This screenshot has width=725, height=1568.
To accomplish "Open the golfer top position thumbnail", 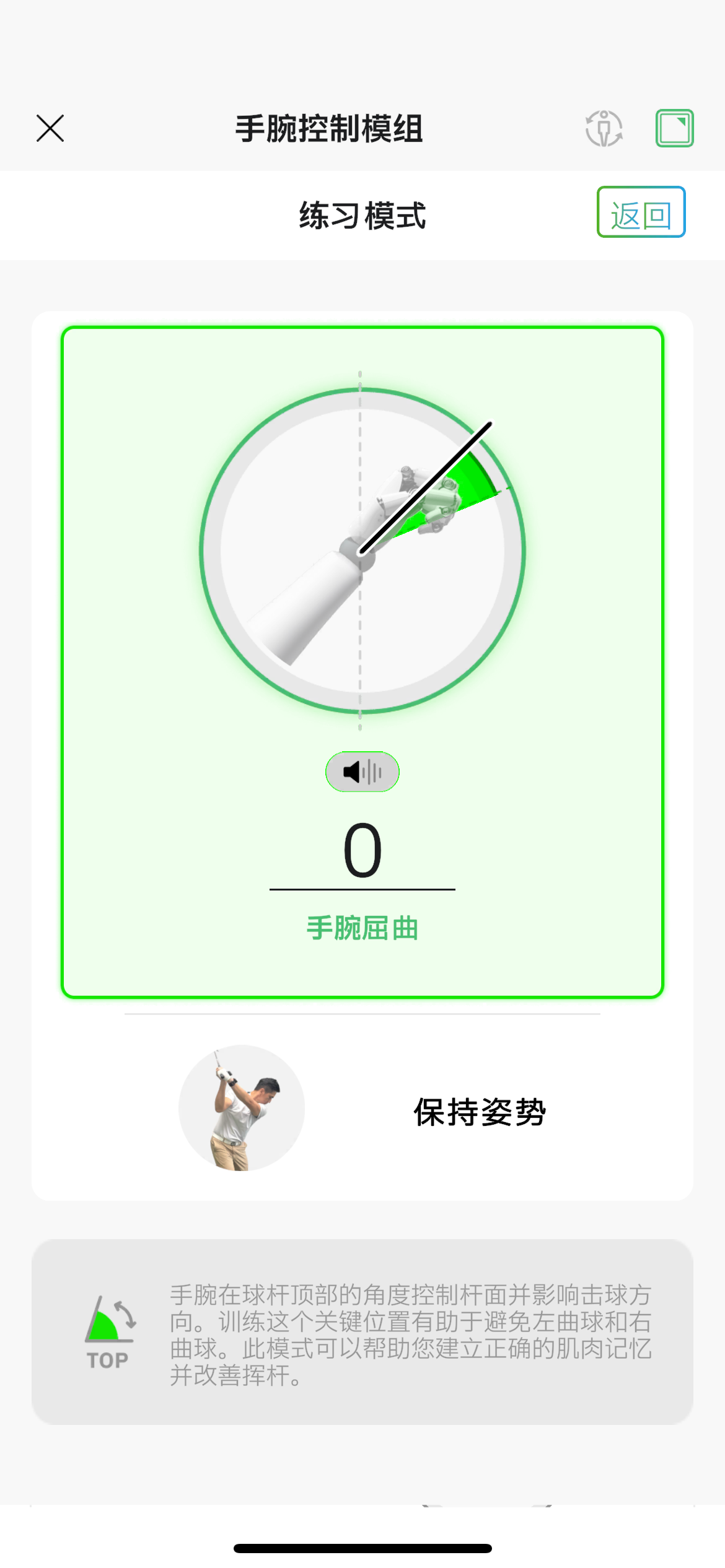I will pyautogui.click(x=242, y=1108).
